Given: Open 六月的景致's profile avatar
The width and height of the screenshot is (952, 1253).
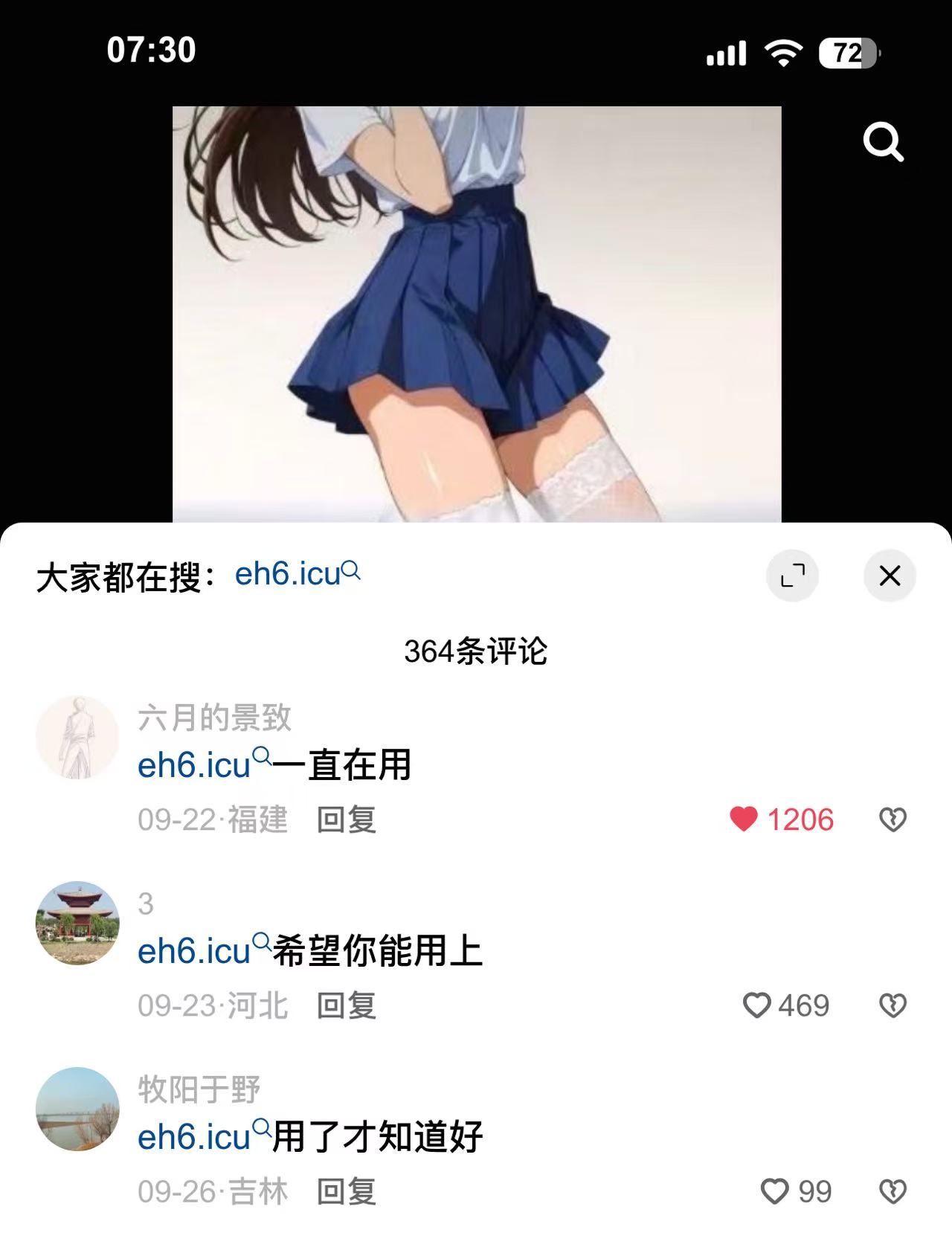Looking at the screenshot, I should [77, 738].
